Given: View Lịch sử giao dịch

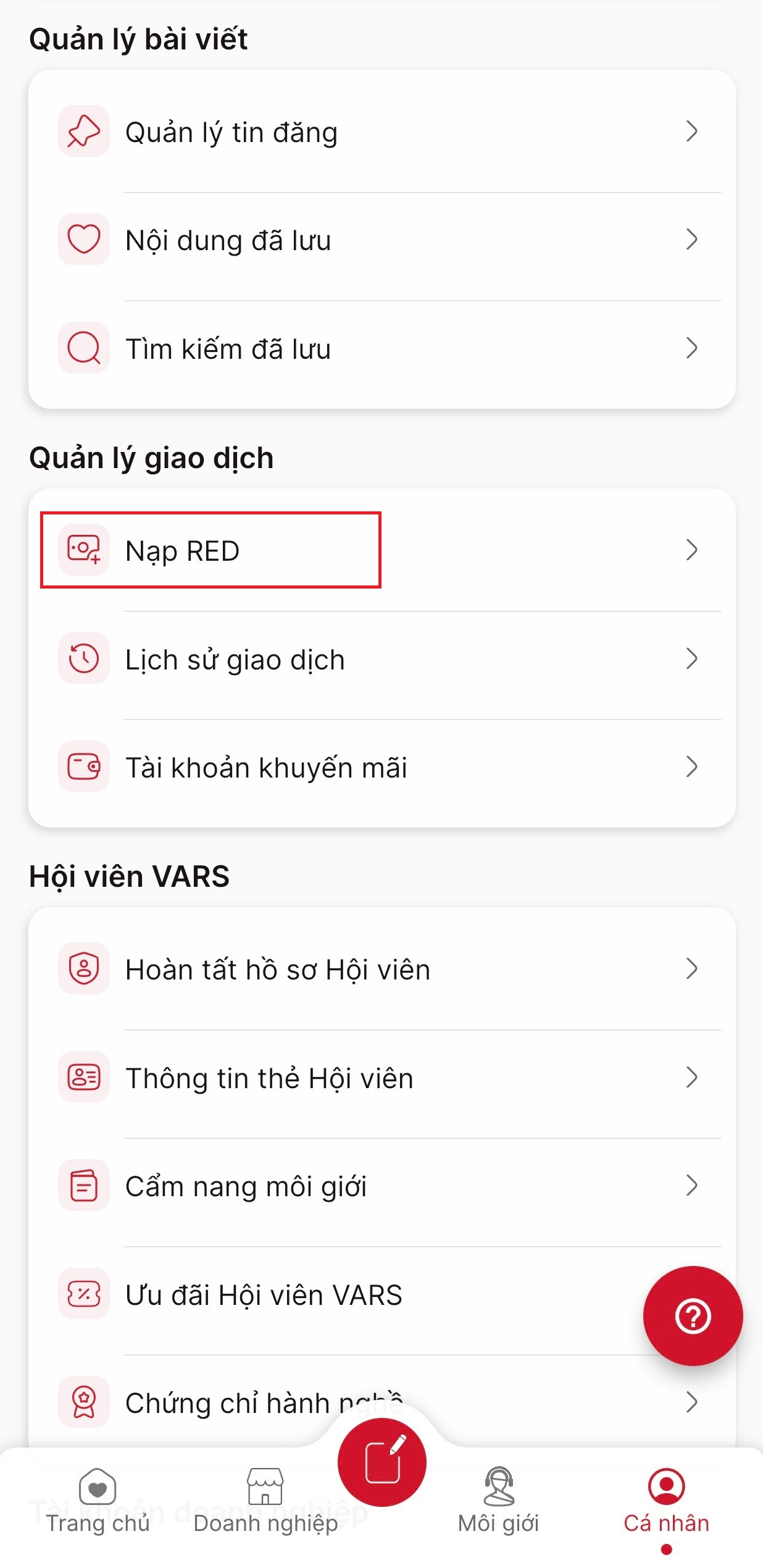Looking at the screenshot, I should (381, 659).
